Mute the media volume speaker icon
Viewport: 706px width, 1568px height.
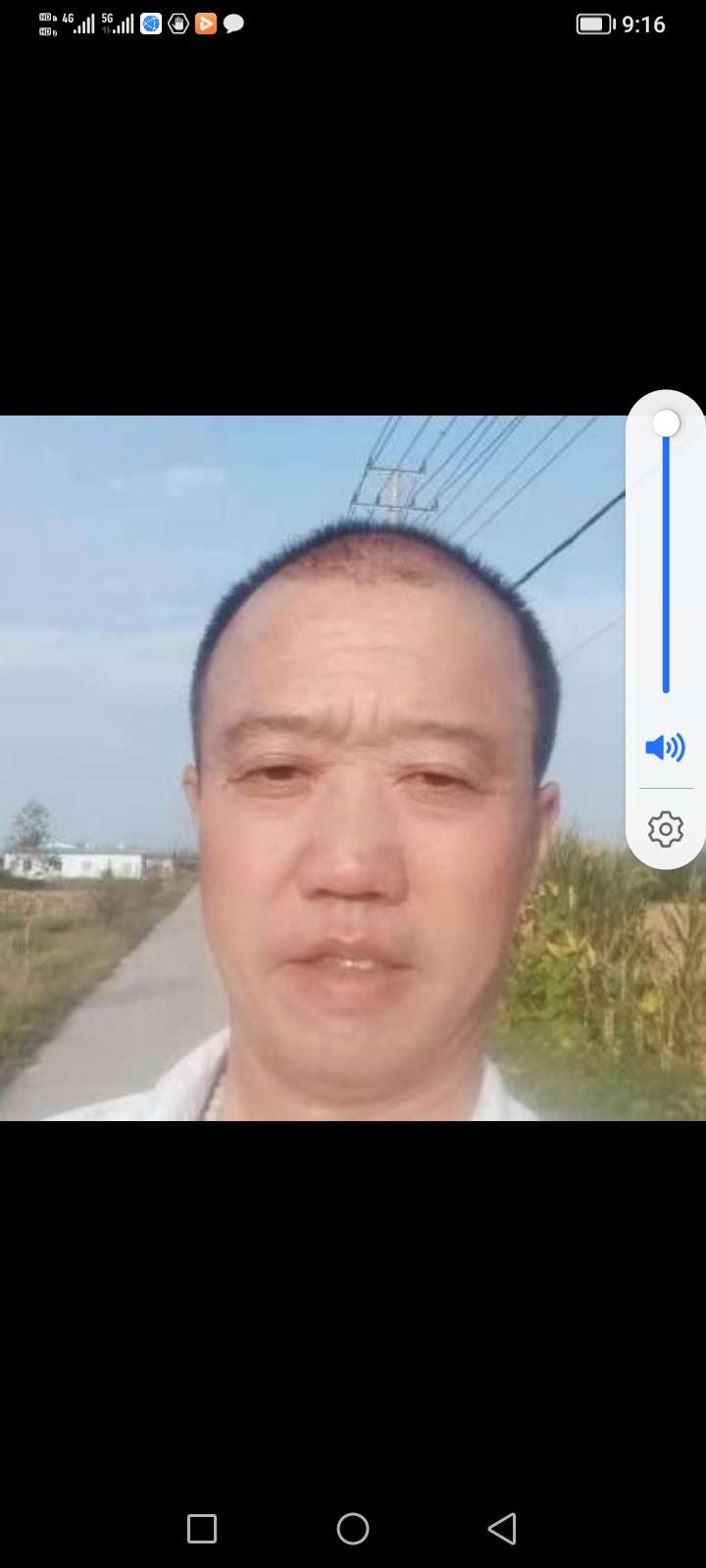665,749
